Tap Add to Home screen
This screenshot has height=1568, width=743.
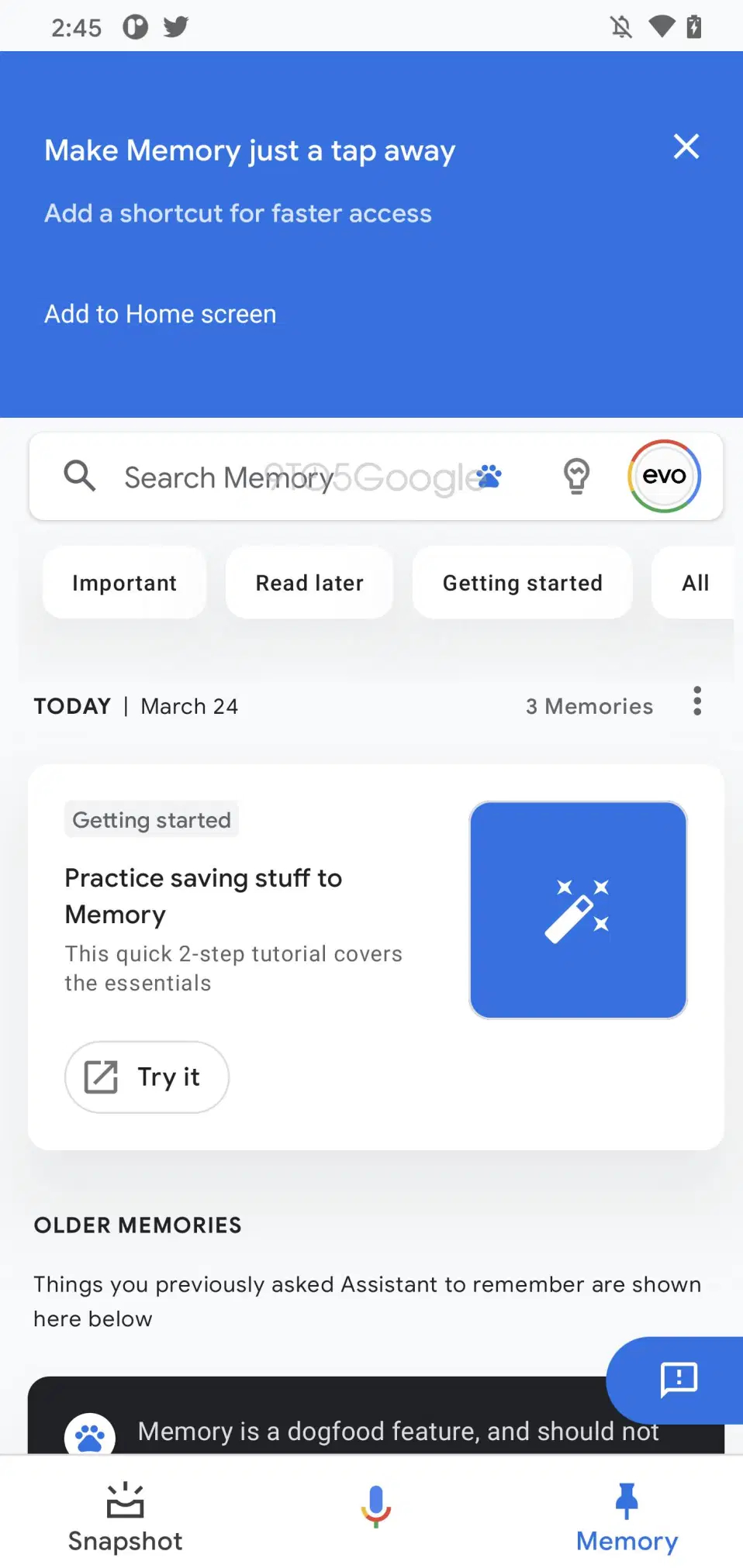point(161,314)
